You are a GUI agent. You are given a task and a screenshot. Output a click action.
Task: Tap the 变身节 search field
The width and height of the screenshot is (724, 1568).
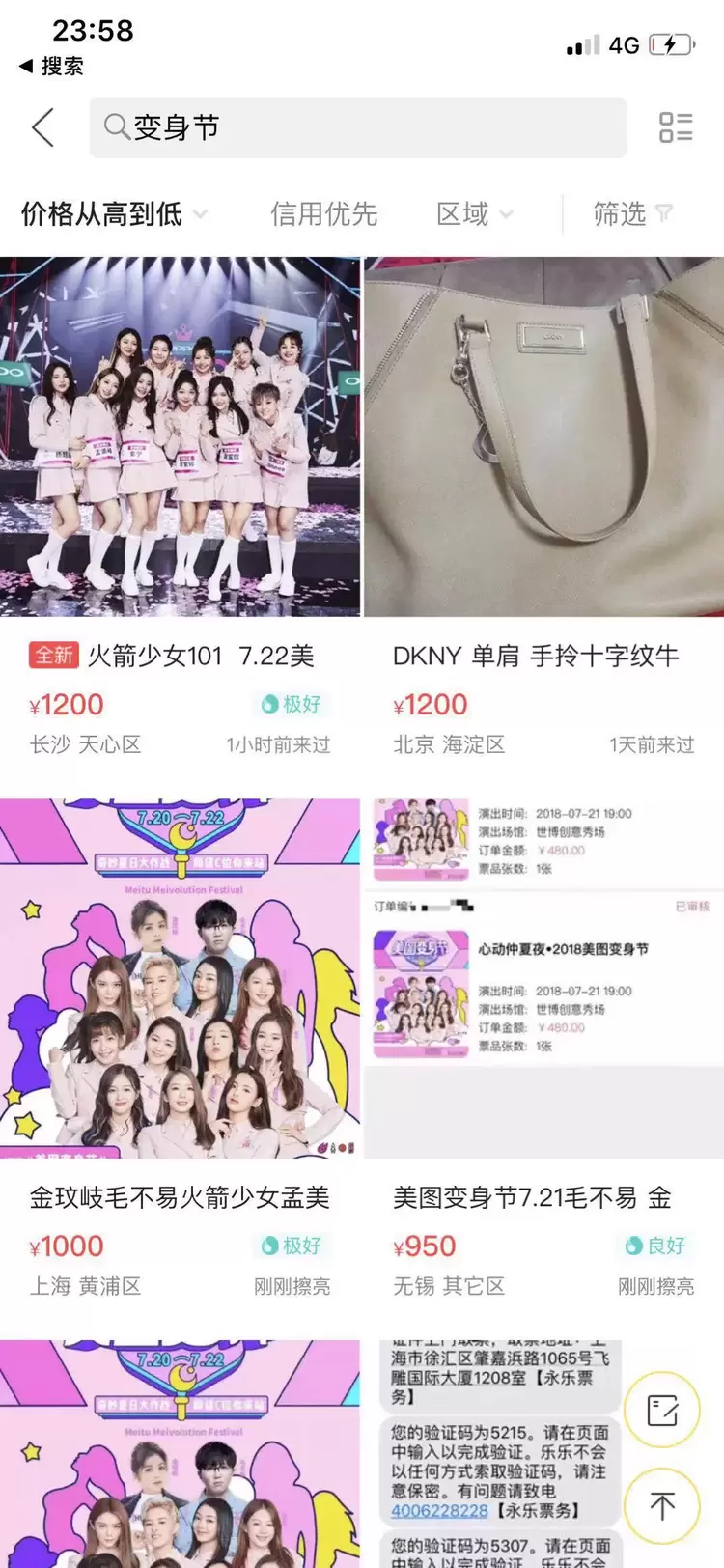point(357,127)
